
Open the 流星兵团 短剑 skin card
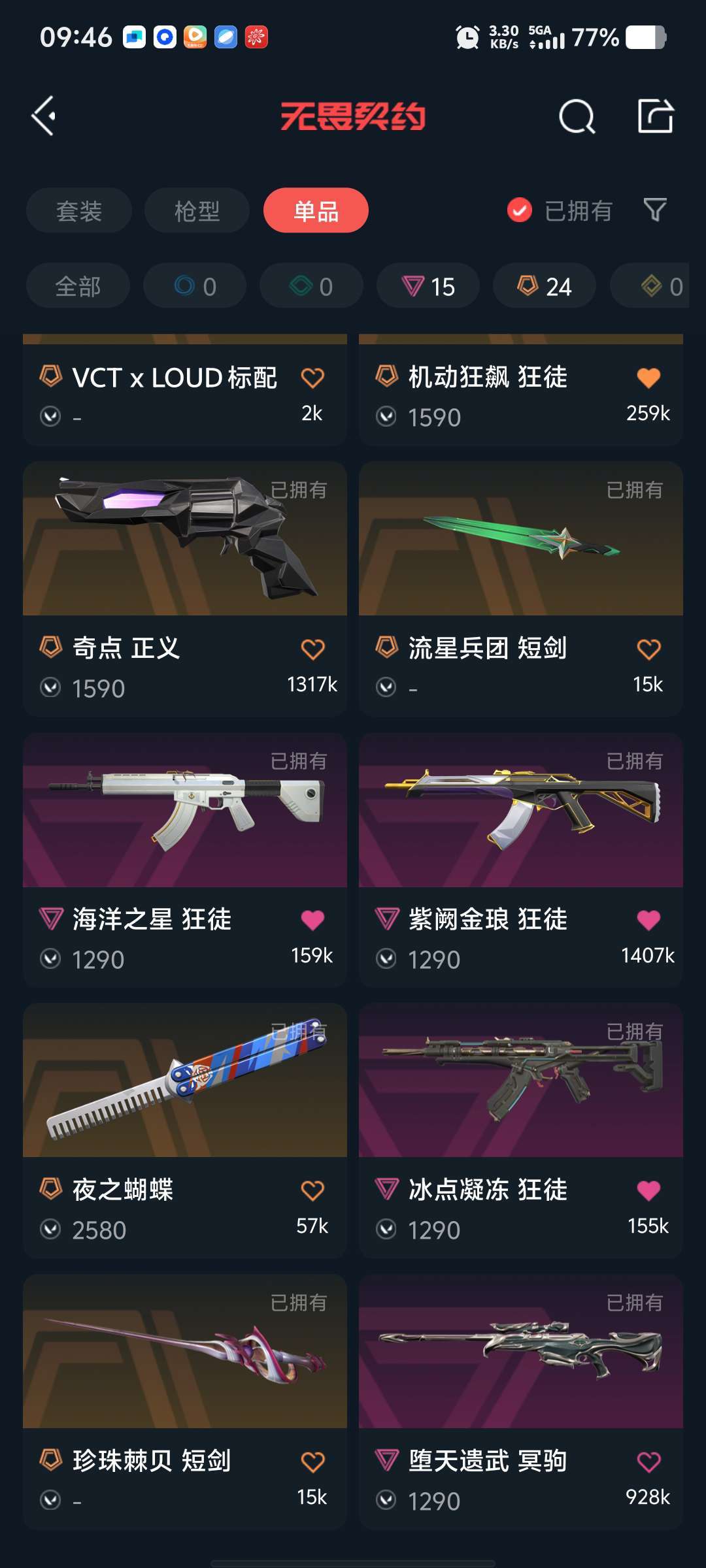(x=521, y=589)
